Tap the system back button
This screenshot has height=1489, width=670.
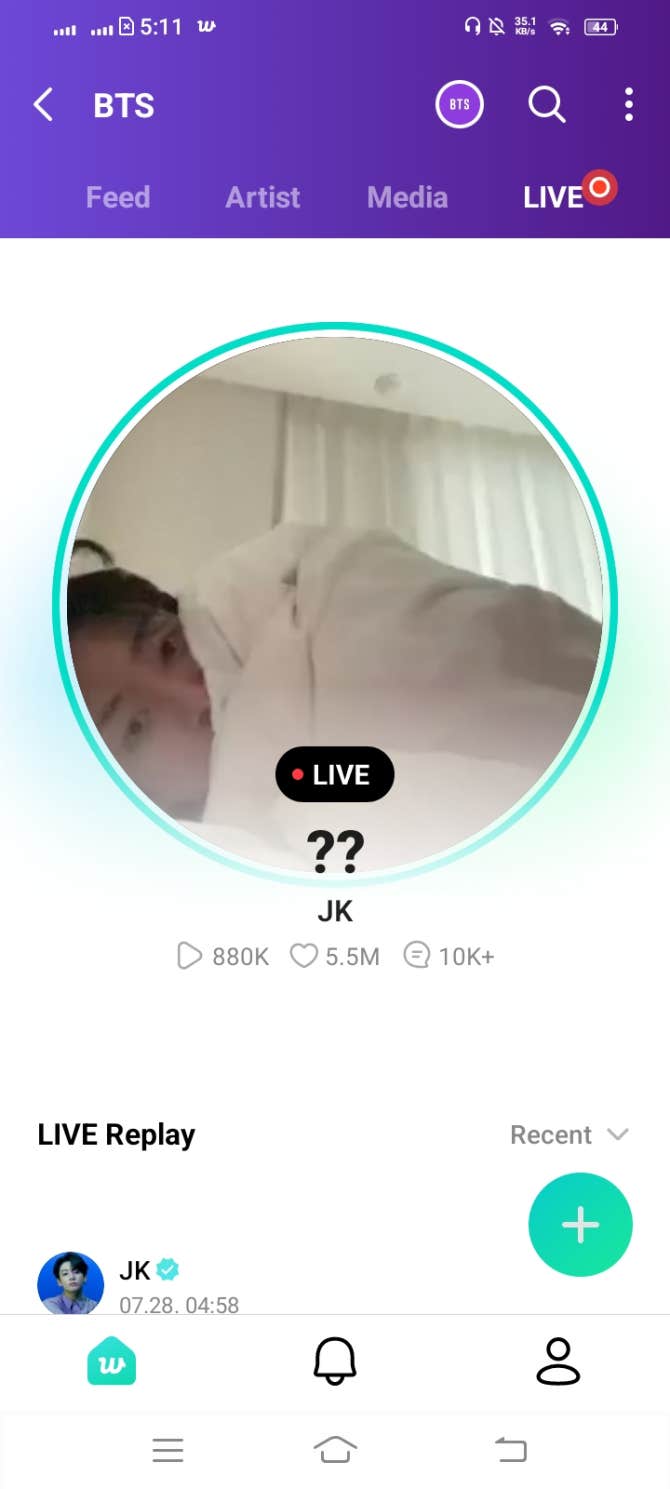[510, 1449]
